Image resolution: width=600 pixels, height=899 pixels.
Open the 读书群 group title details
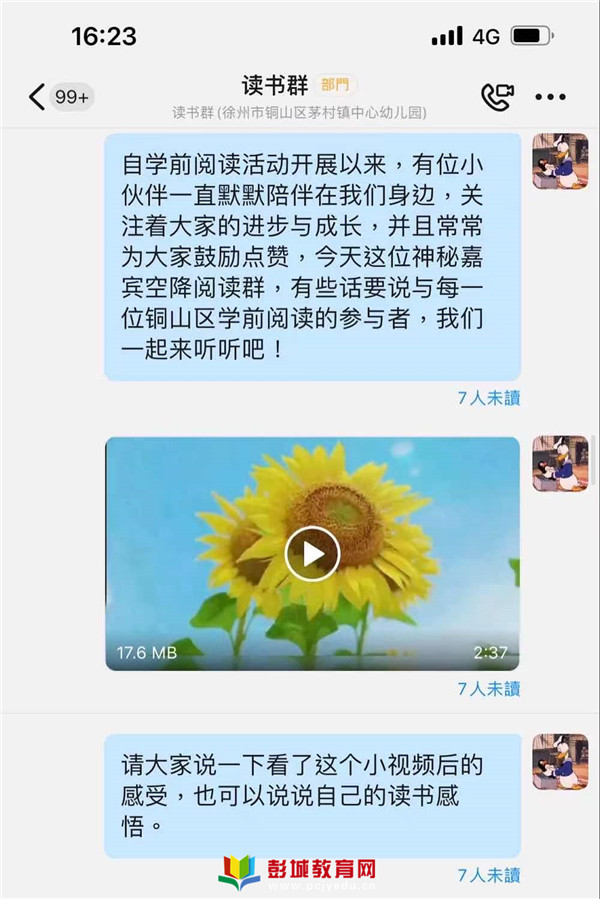point(276,85)
